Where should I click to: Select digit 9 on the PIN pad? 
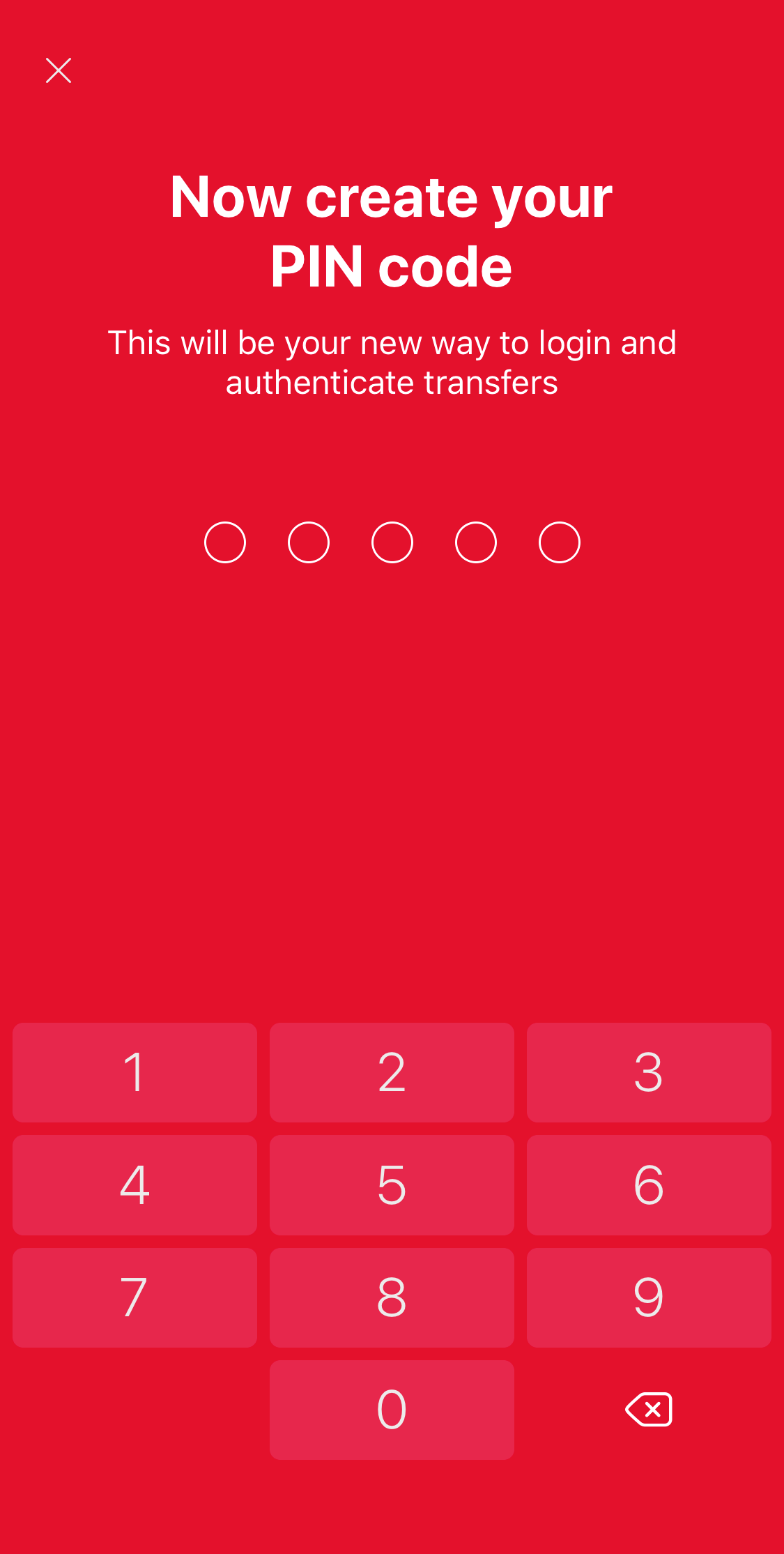click(x=649, y=1297)
